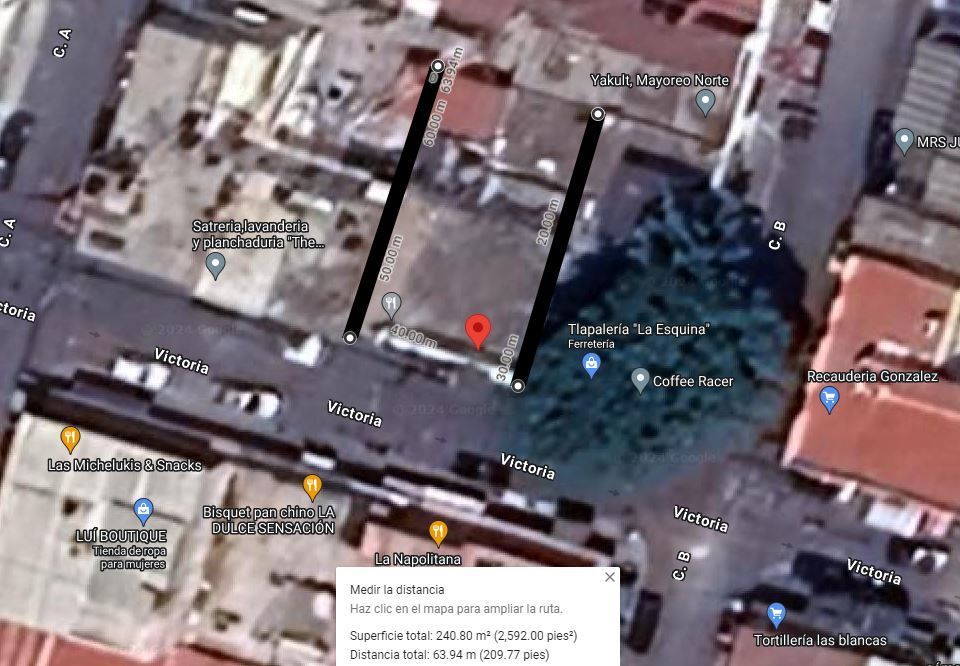
Task: Open the Satreria, lavanderia y planchaduria pin
Action: tap(215, 266)
